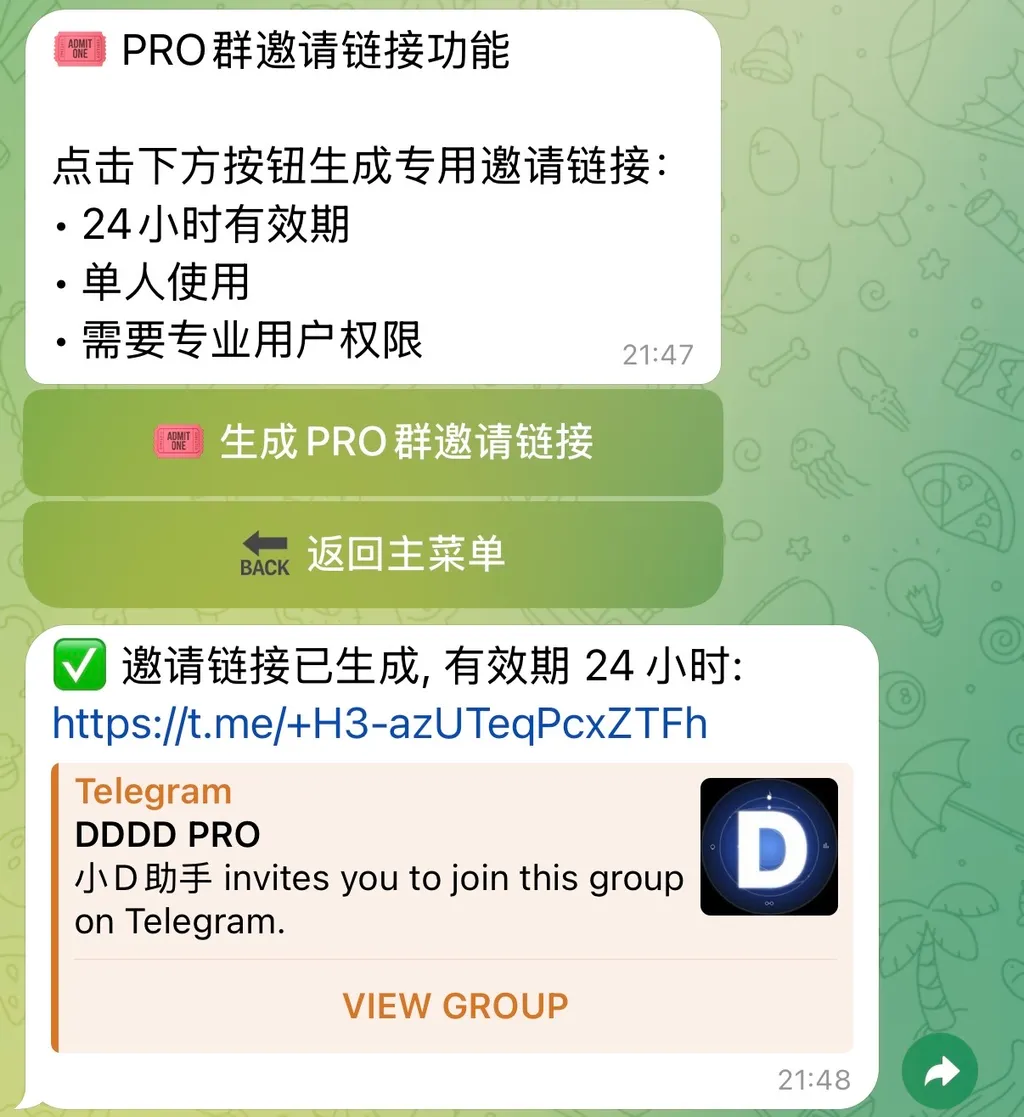Click VIEW GROUP on the preview card
1024x1117 pixels.
click(x=455, y=1006)
